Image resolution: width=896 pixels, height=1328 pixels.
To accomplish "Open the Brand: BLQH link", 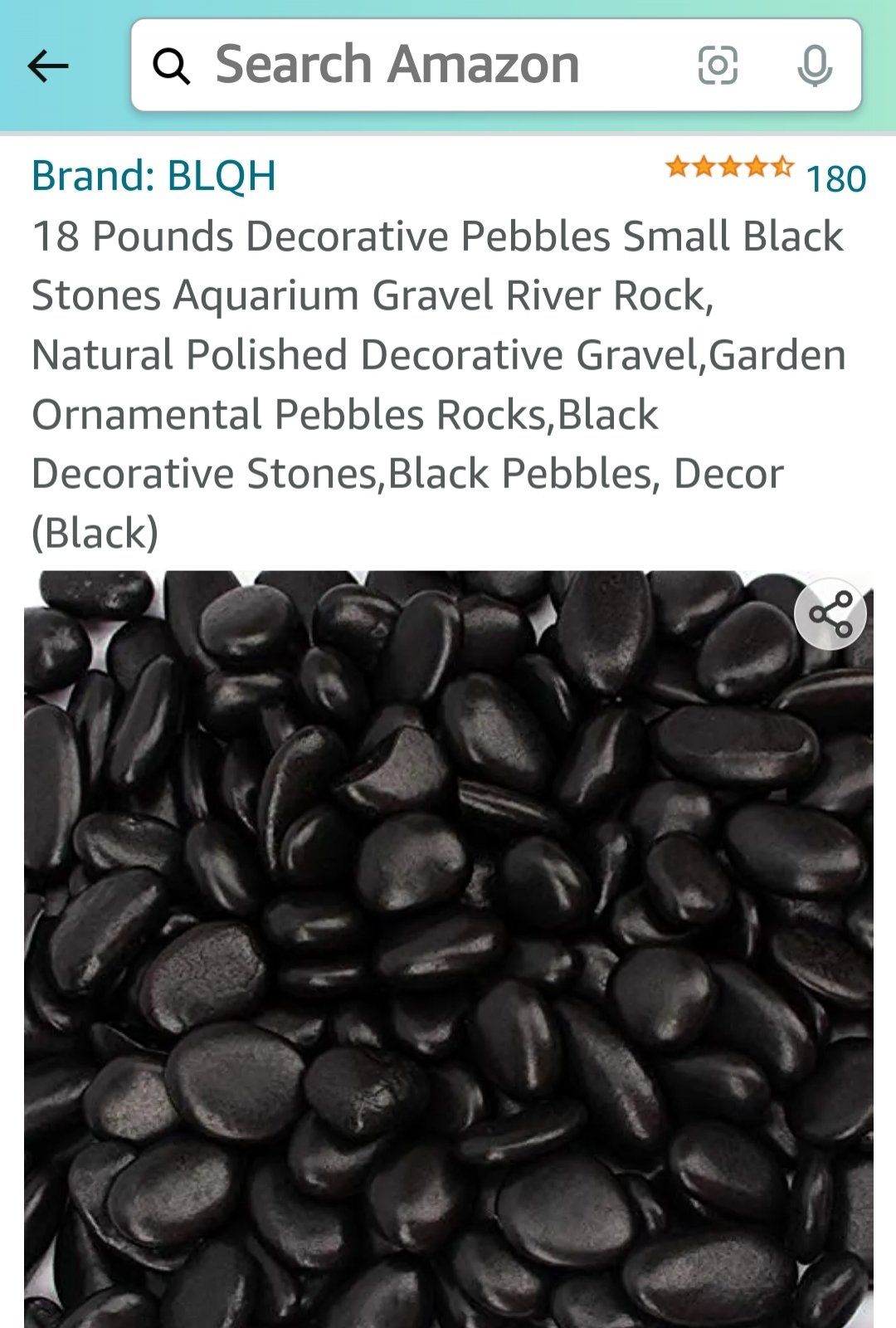I will tap(153, 176).
